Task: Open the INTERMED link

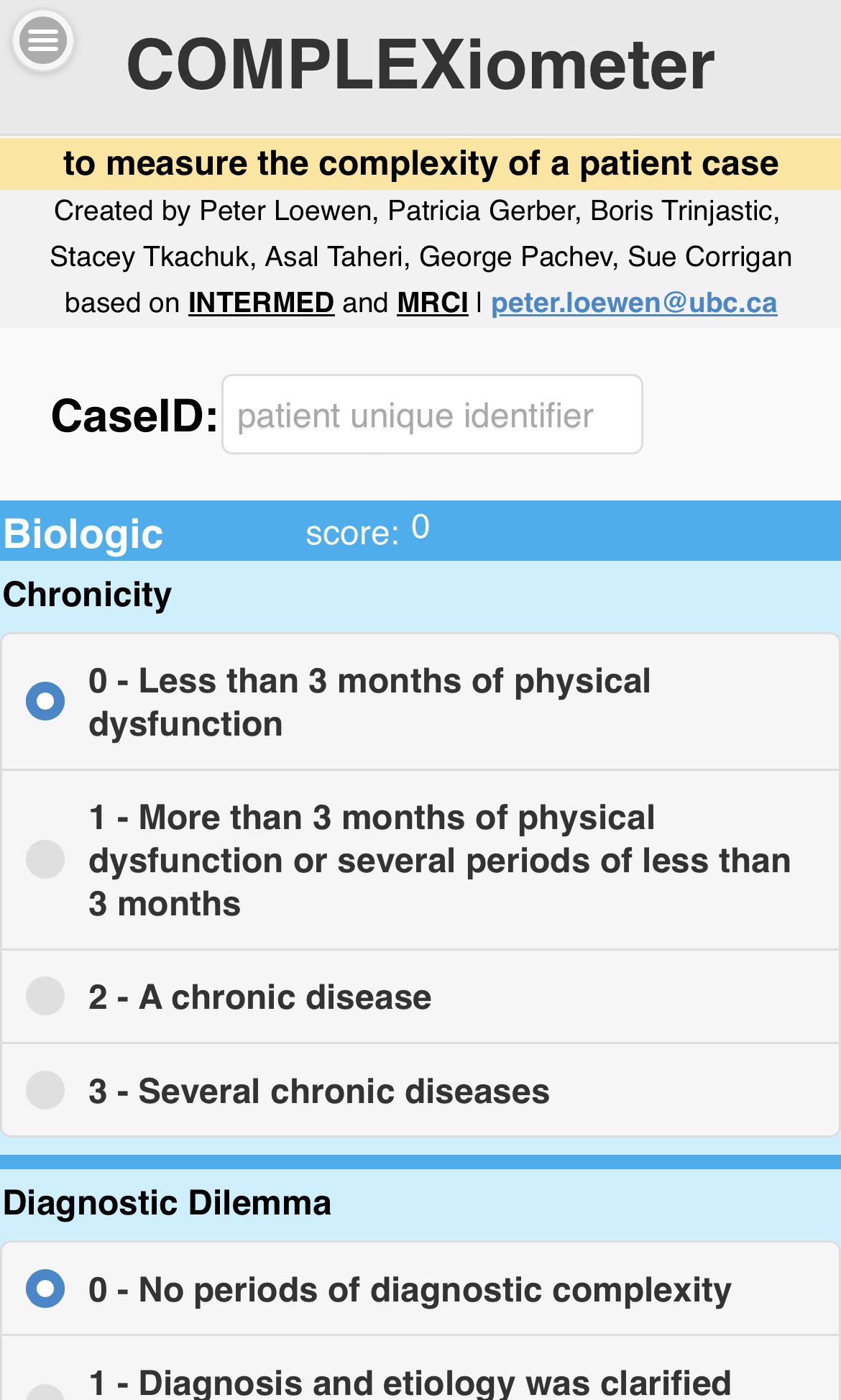Action: (261, 303)
